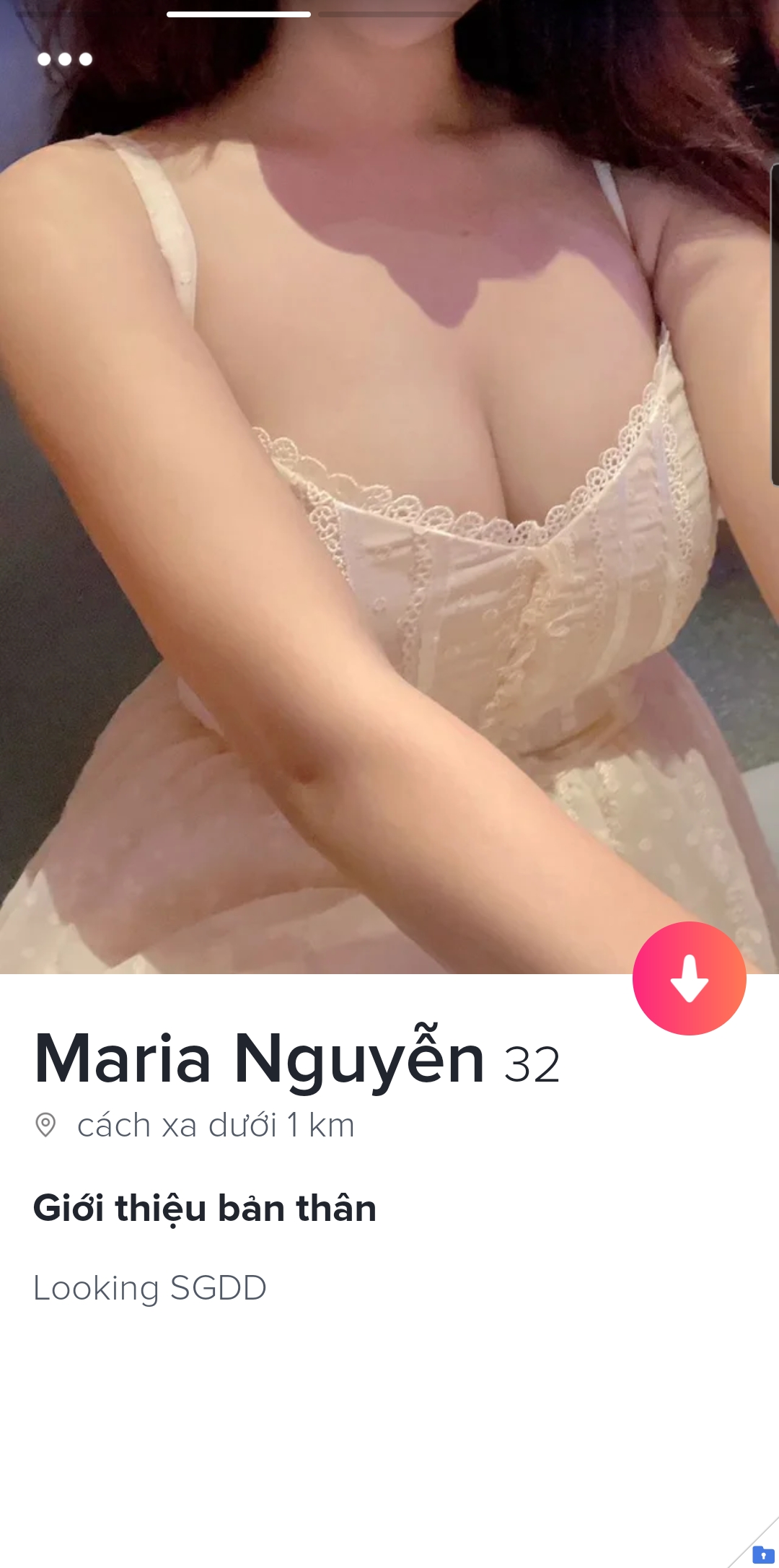Viewport: 779px width, 1568px height.
Task: Tap the blue folder icon in corner
Action: click(x=763, y=1554)
